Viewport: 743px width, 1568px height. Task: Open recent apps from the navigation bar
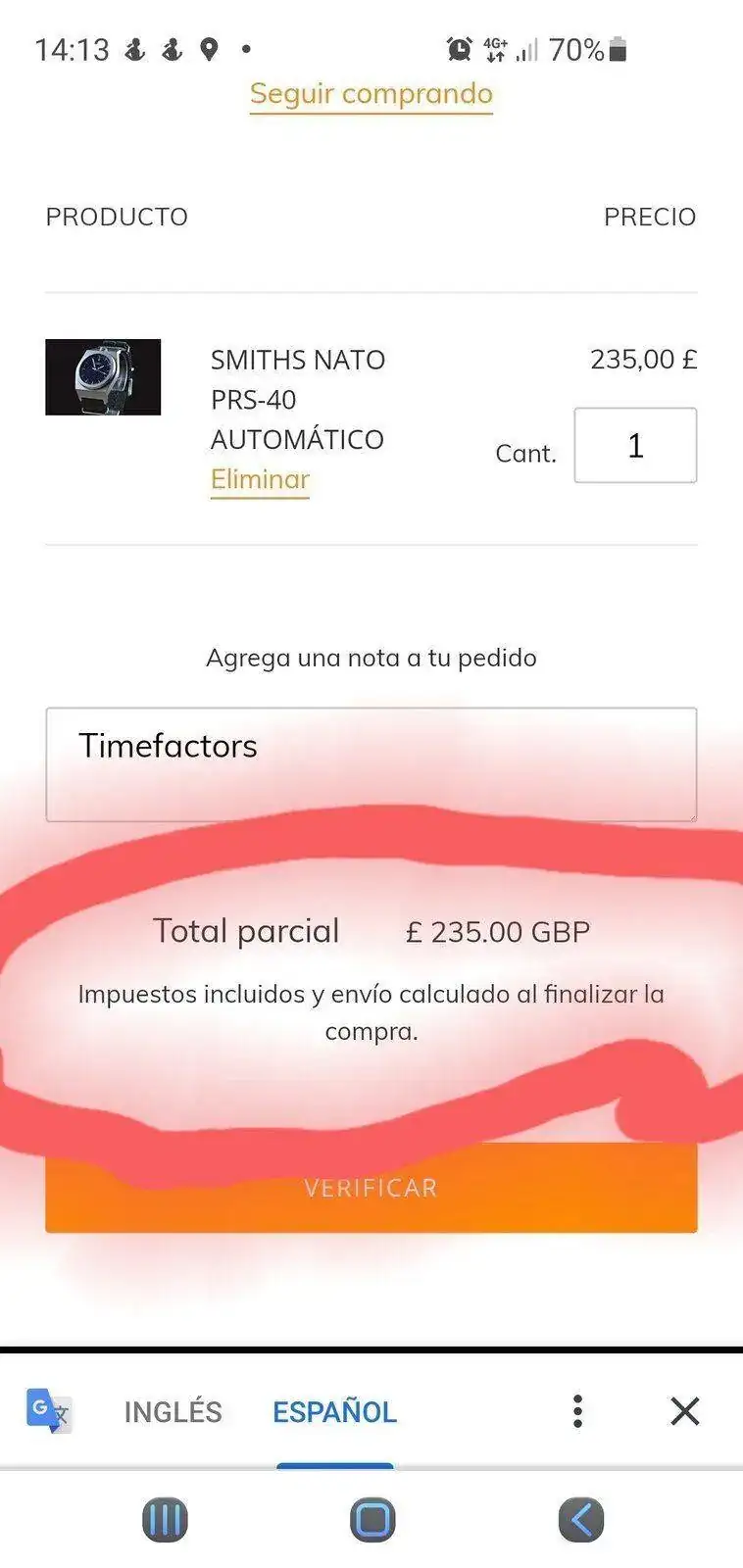click(165, 1521)
